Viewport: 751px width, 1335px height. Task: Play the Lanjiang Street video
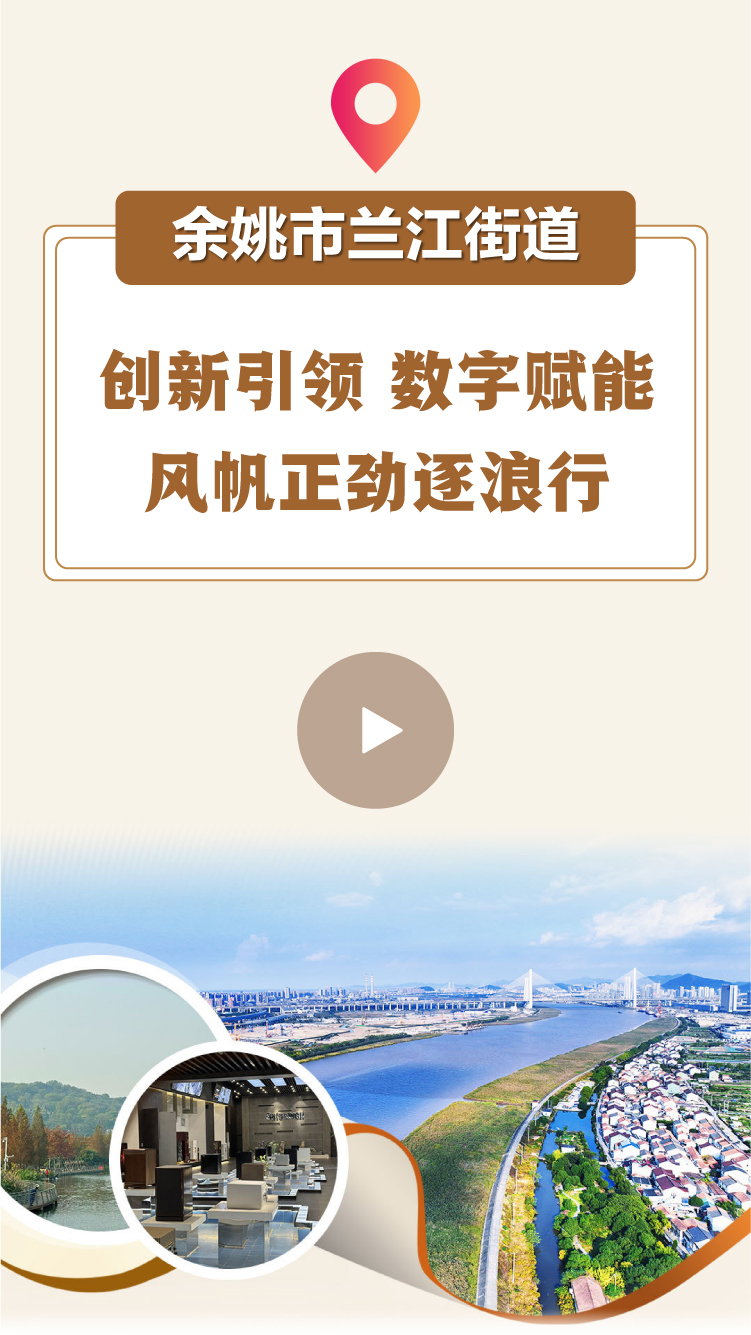click(x=375, y=730)
